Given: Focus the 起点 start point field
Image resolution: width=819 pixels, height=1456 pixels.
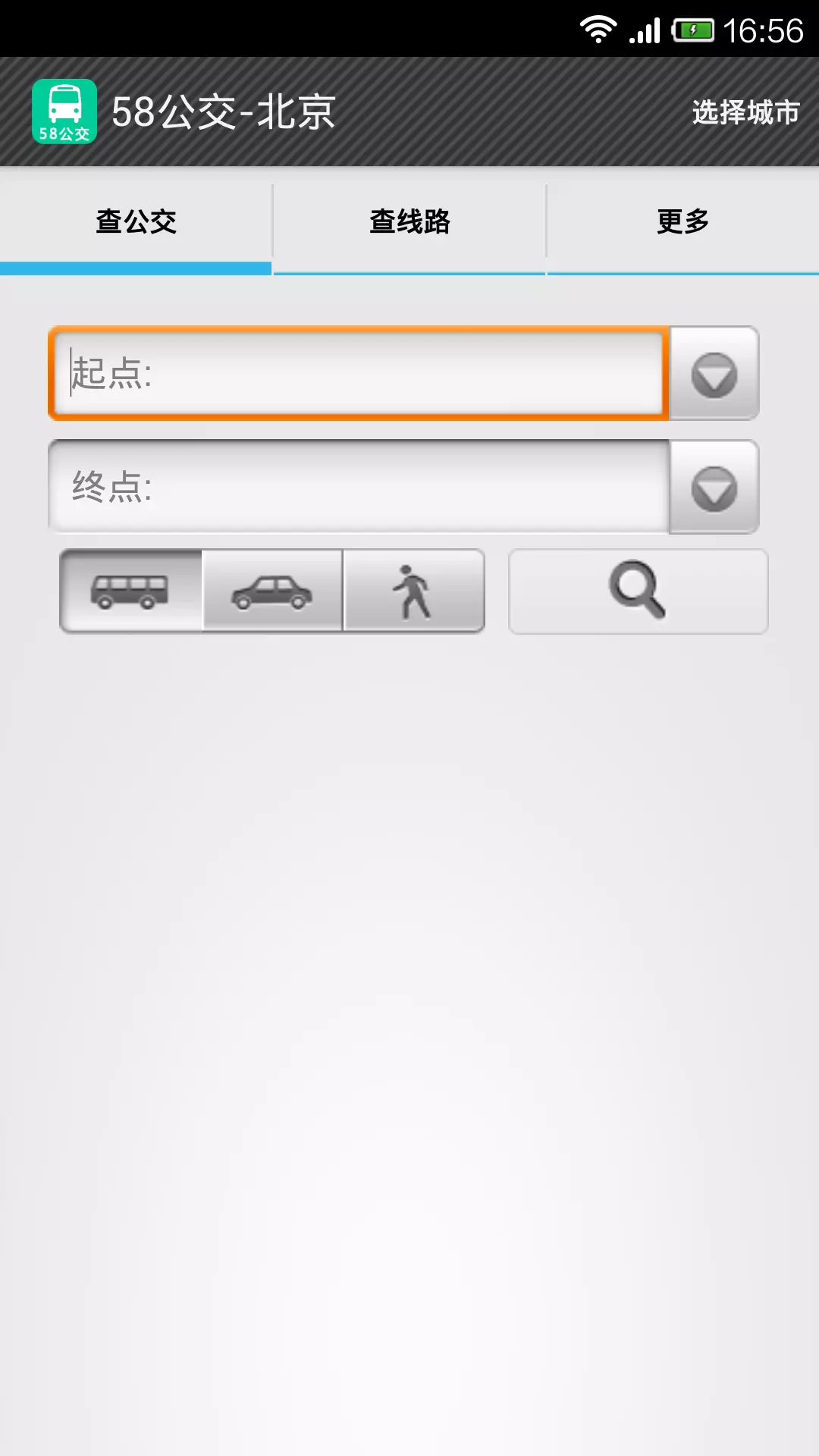Looking at the screenshot, I should [359, 373].
